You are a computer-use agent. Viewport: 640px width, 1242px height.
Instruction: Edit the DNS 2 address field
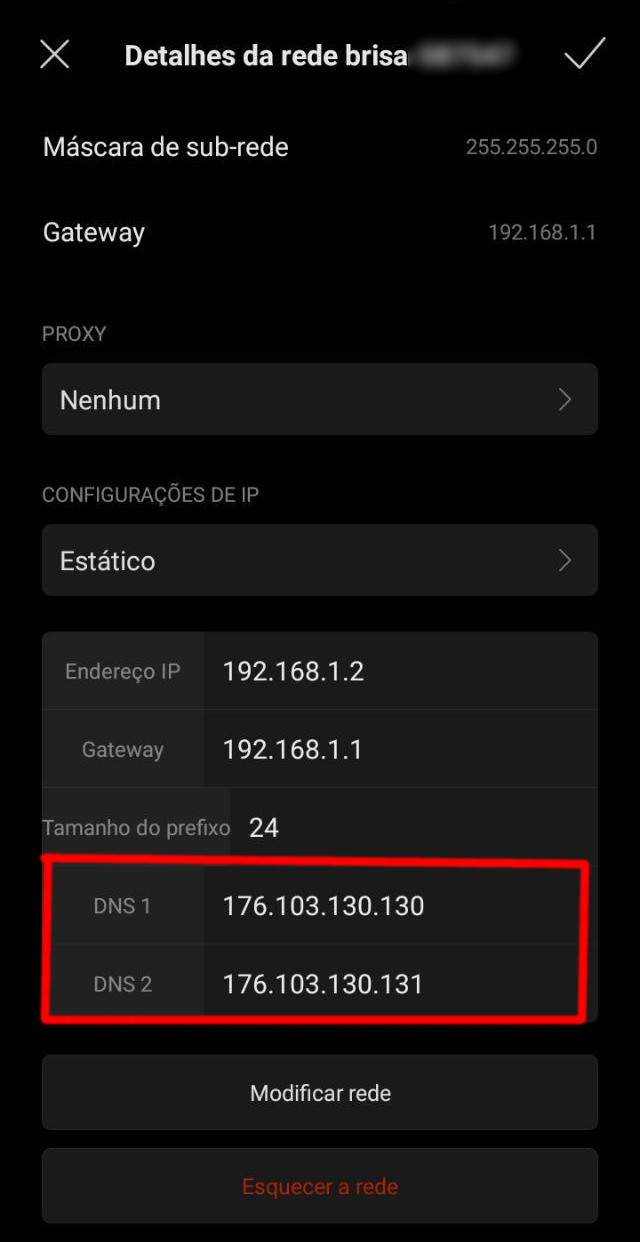(400, 984)
